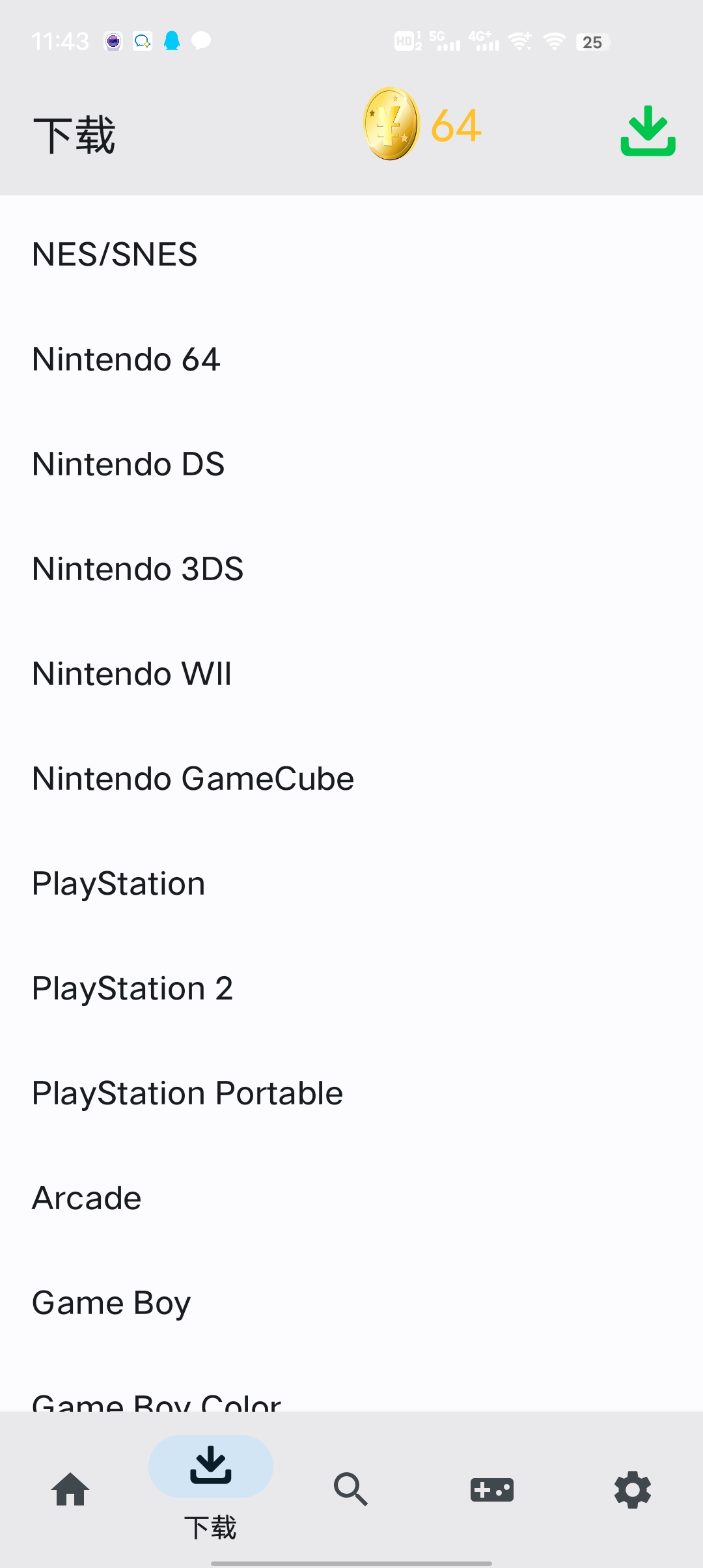Open the Nintendo WII list
This screenshot has height=1568, width=703.
pyautogui.click(x=351, y=673)
